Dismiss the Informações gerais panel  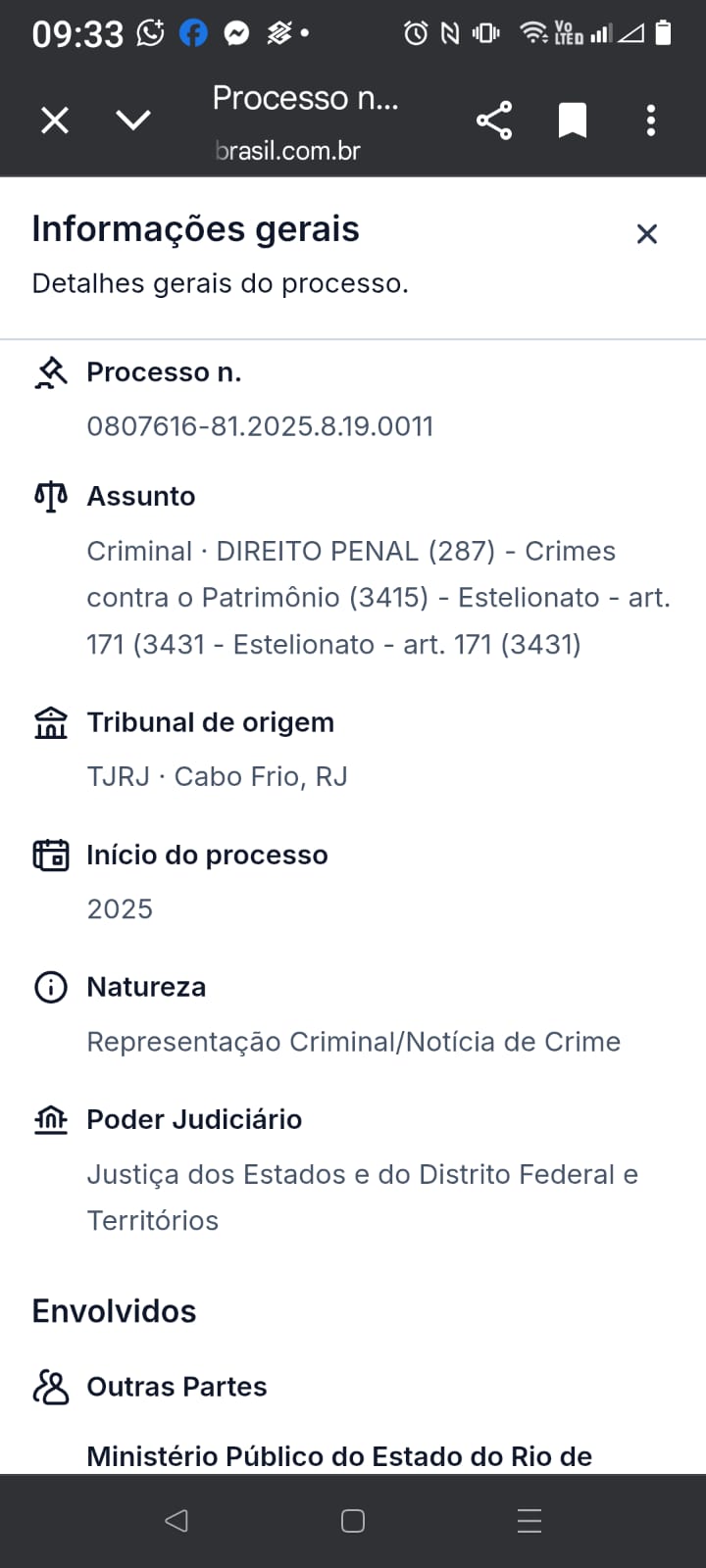(x=646, y=234)
